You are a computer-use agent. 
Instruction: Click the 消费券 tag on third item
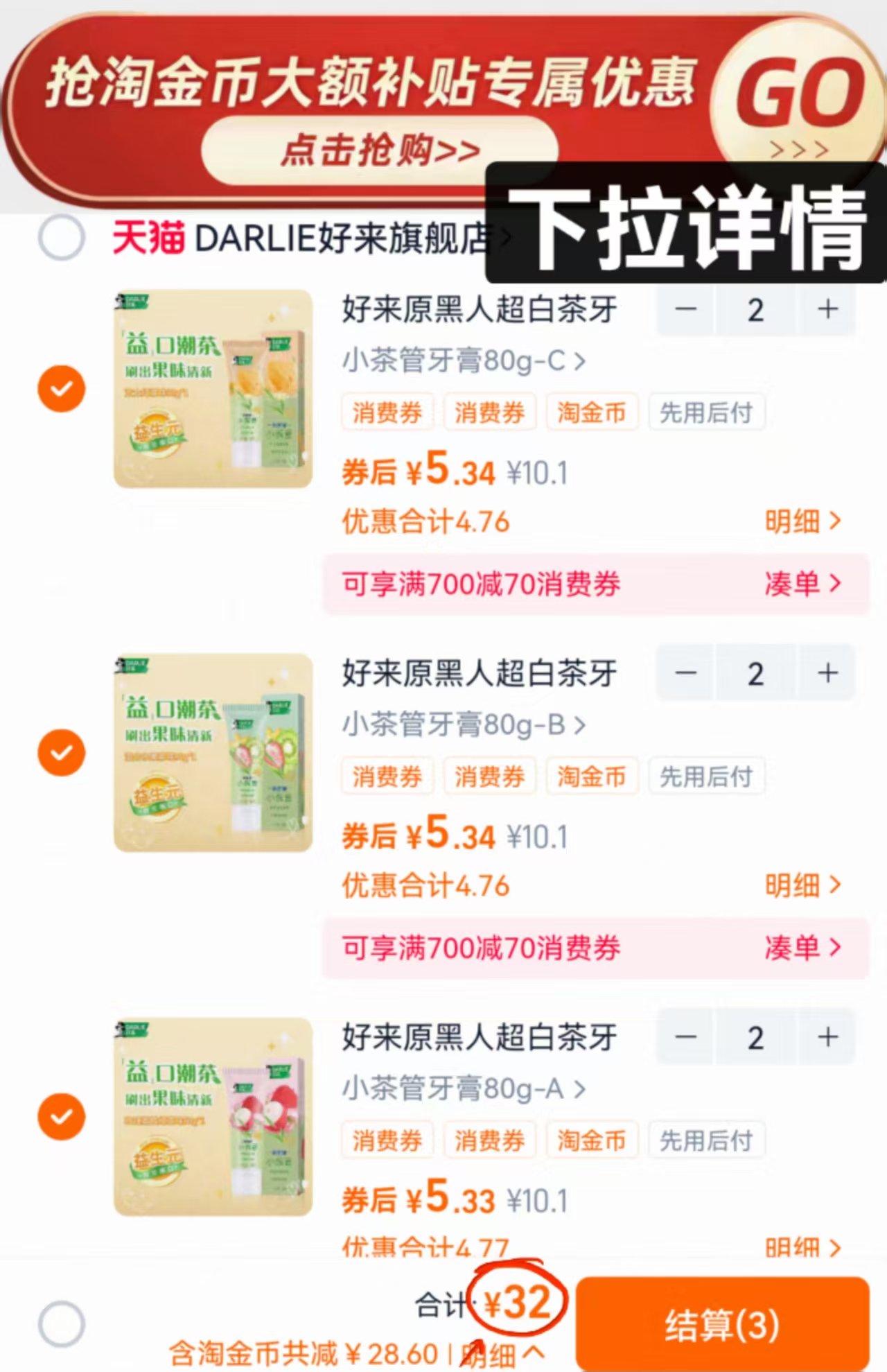(x=387, y=1140)
